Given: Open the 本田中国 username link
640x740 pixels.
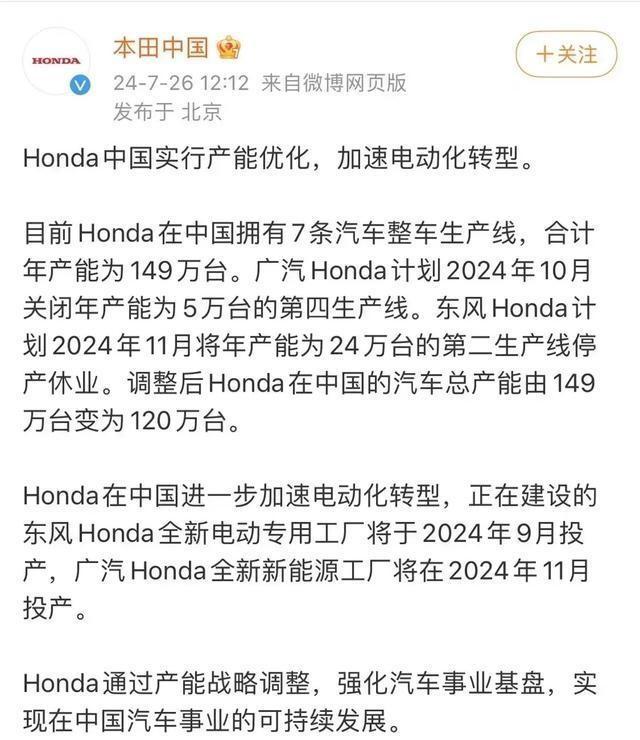Looking at the screenshot, I should 160,47.
